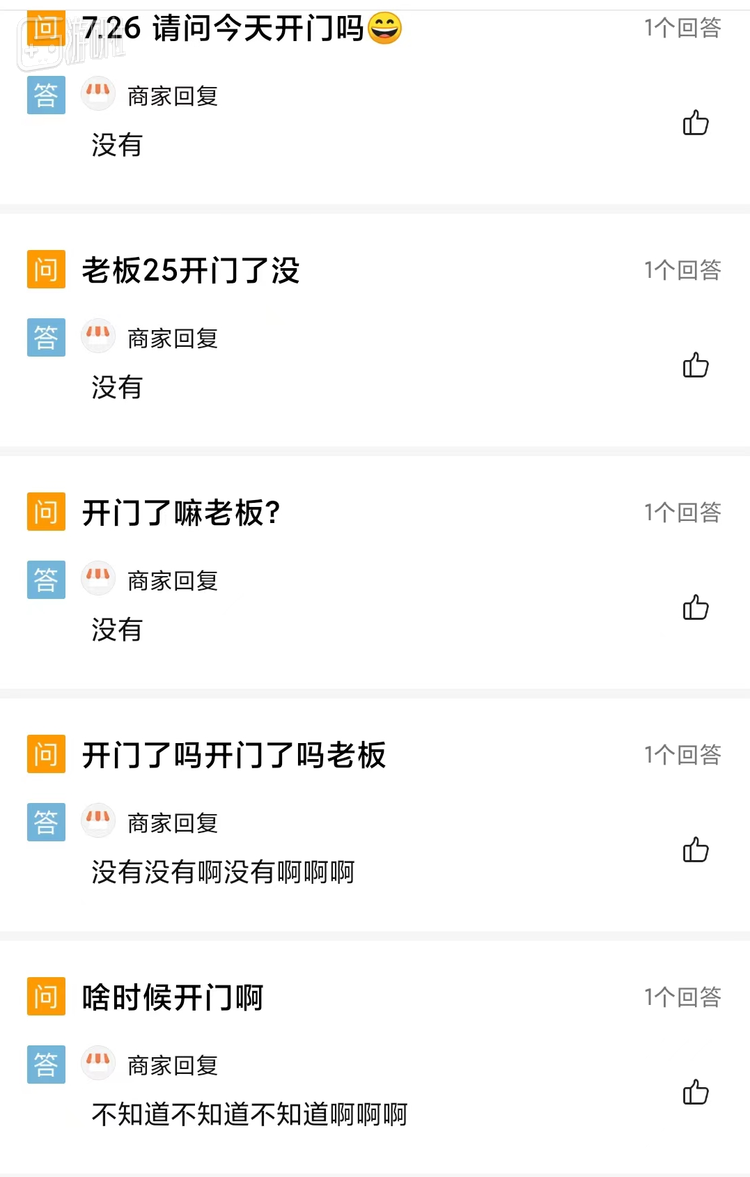The height and width of the screenshot is (1177, 750).
Task: Click the merchant avatar next to 商家回复 on first answer
Action: point(98,95)
